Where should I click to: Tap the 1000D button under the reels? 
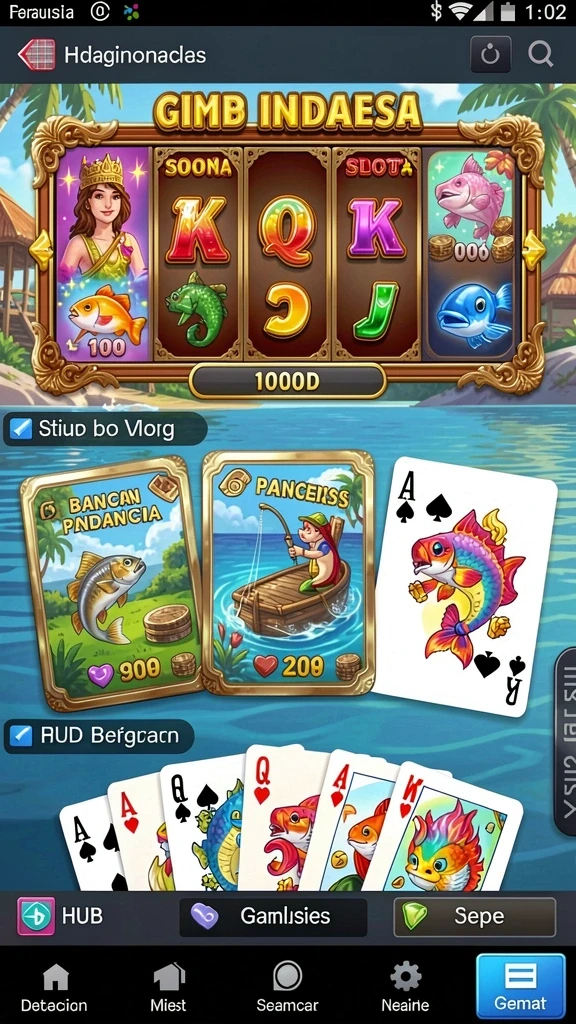(x=287, y=381)
